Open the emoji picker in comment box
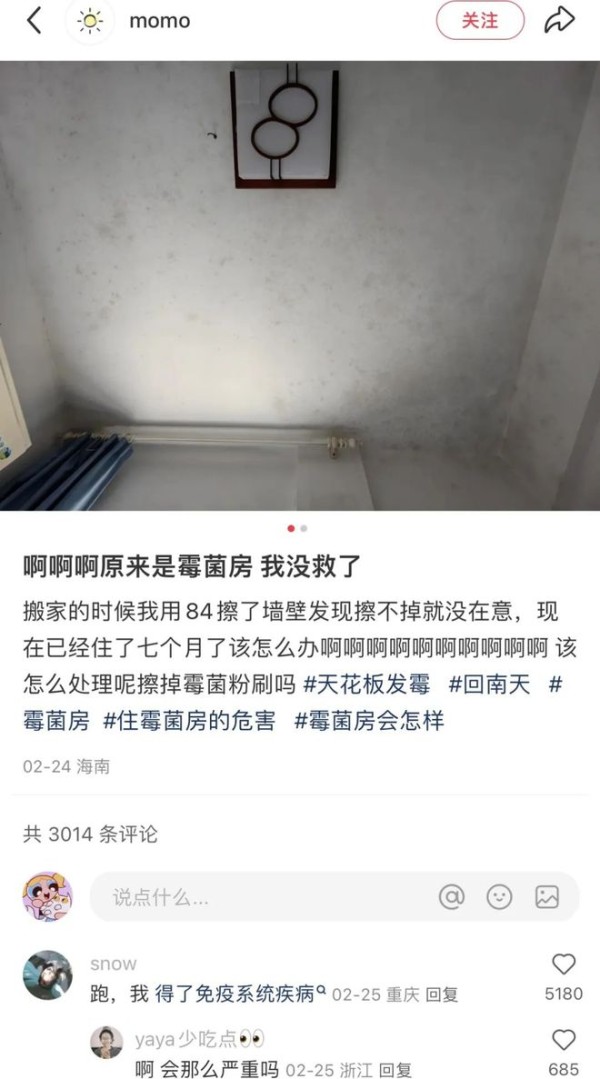600x1079 pixels. coord(499,896)
